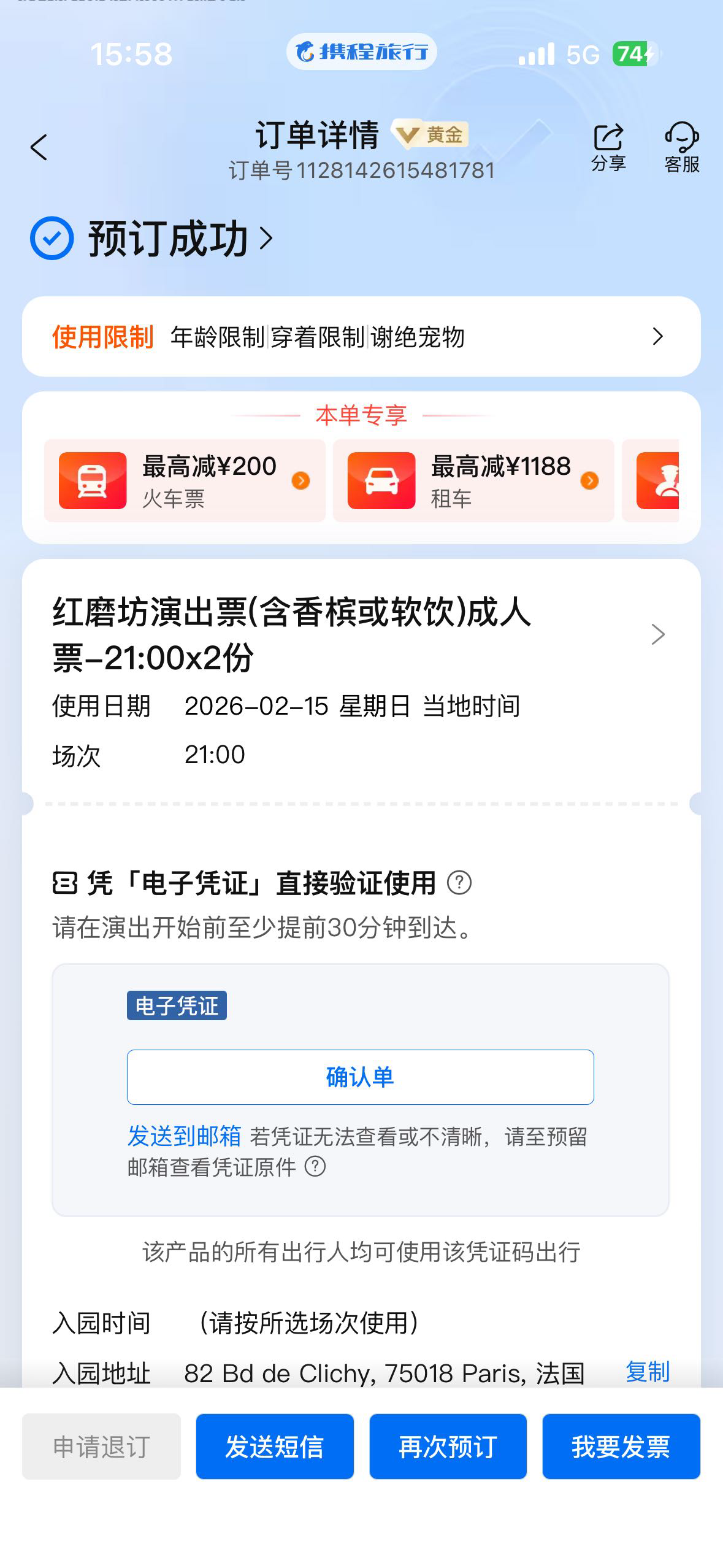Tap the 申请退订 refund button
This screenshot has height=1568, width=723.
pos(101,1448)
